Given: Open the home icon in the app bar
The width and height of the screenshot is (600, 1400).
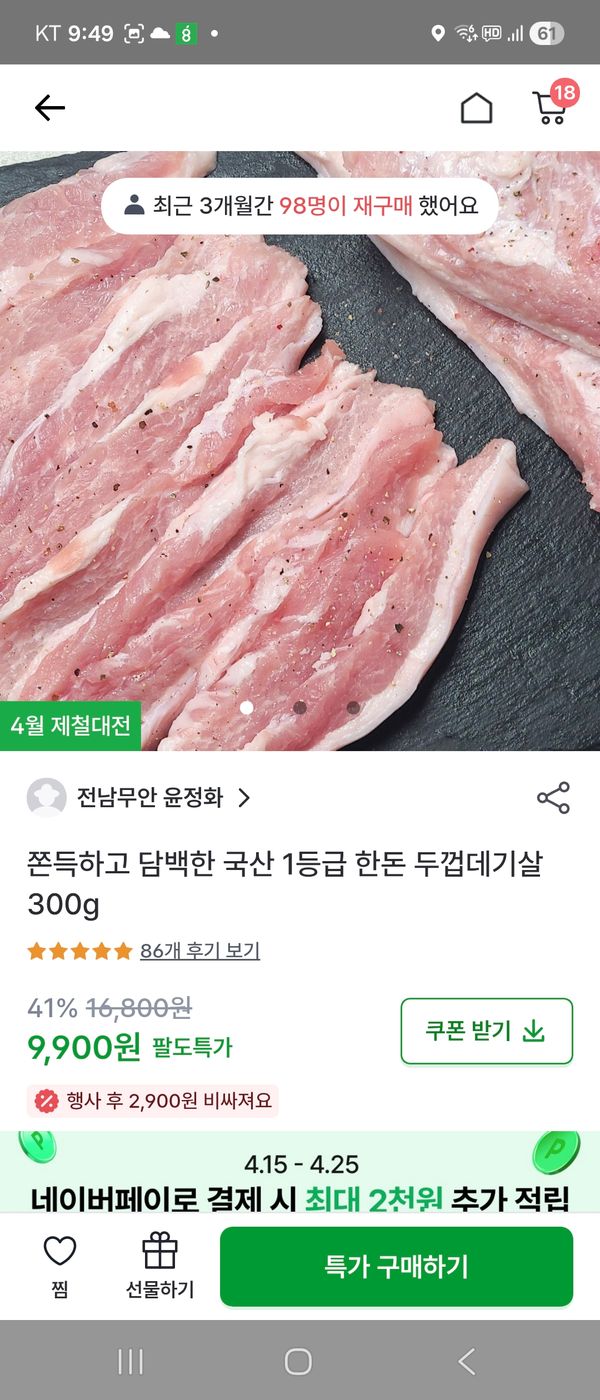Looking at the screenshot, I should [476, 108].
